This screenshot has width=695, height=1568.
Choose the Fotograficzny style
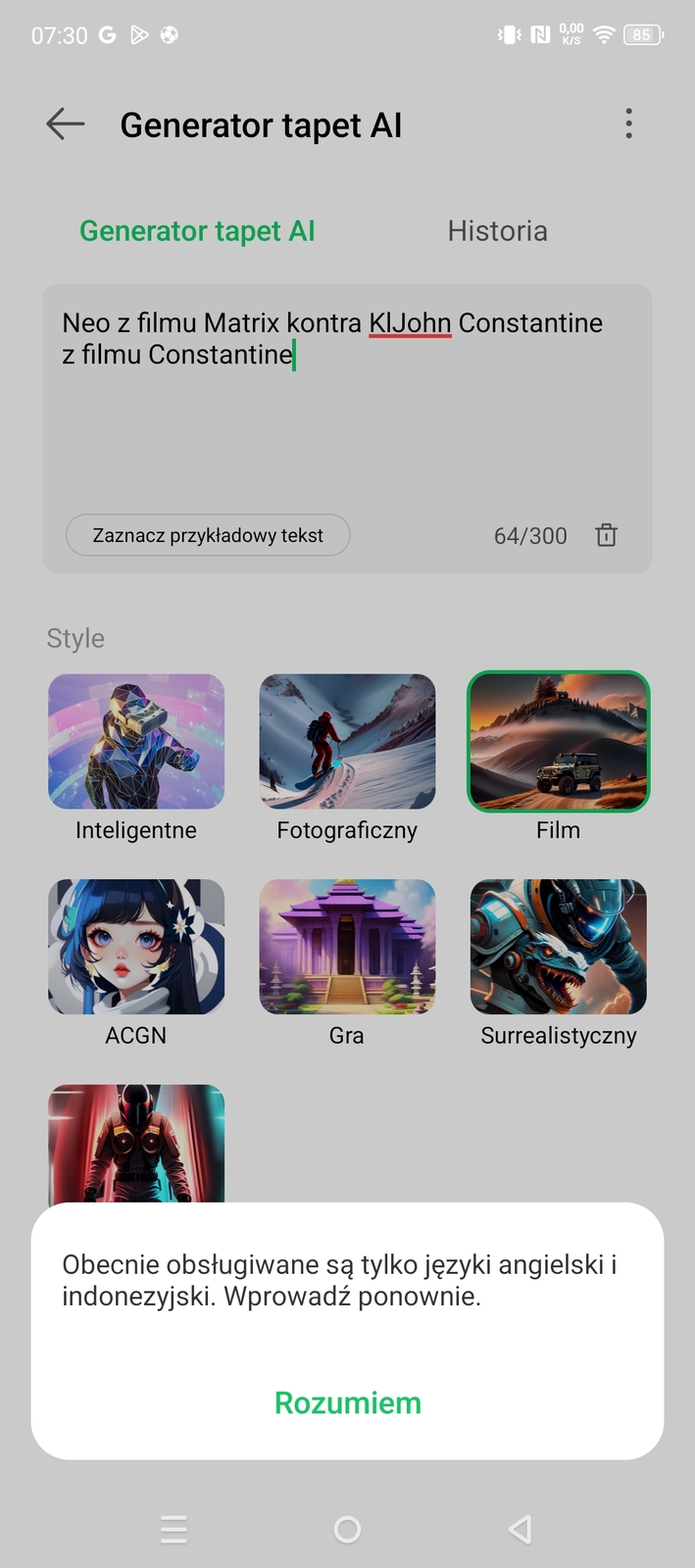347,742
